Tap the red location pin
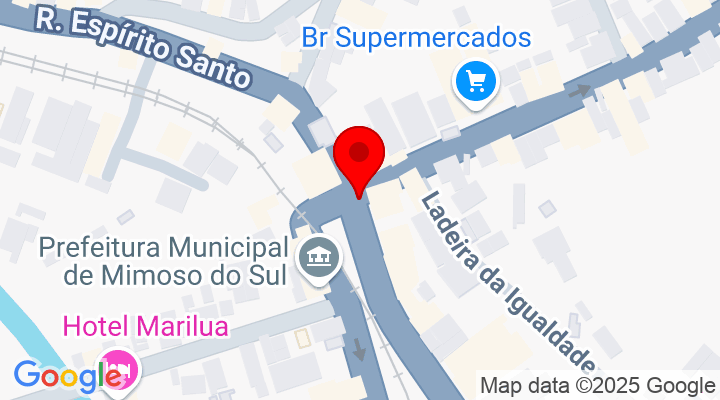Image resolution: width=720 pixels, height=400 pixels. tap(359, 156)
